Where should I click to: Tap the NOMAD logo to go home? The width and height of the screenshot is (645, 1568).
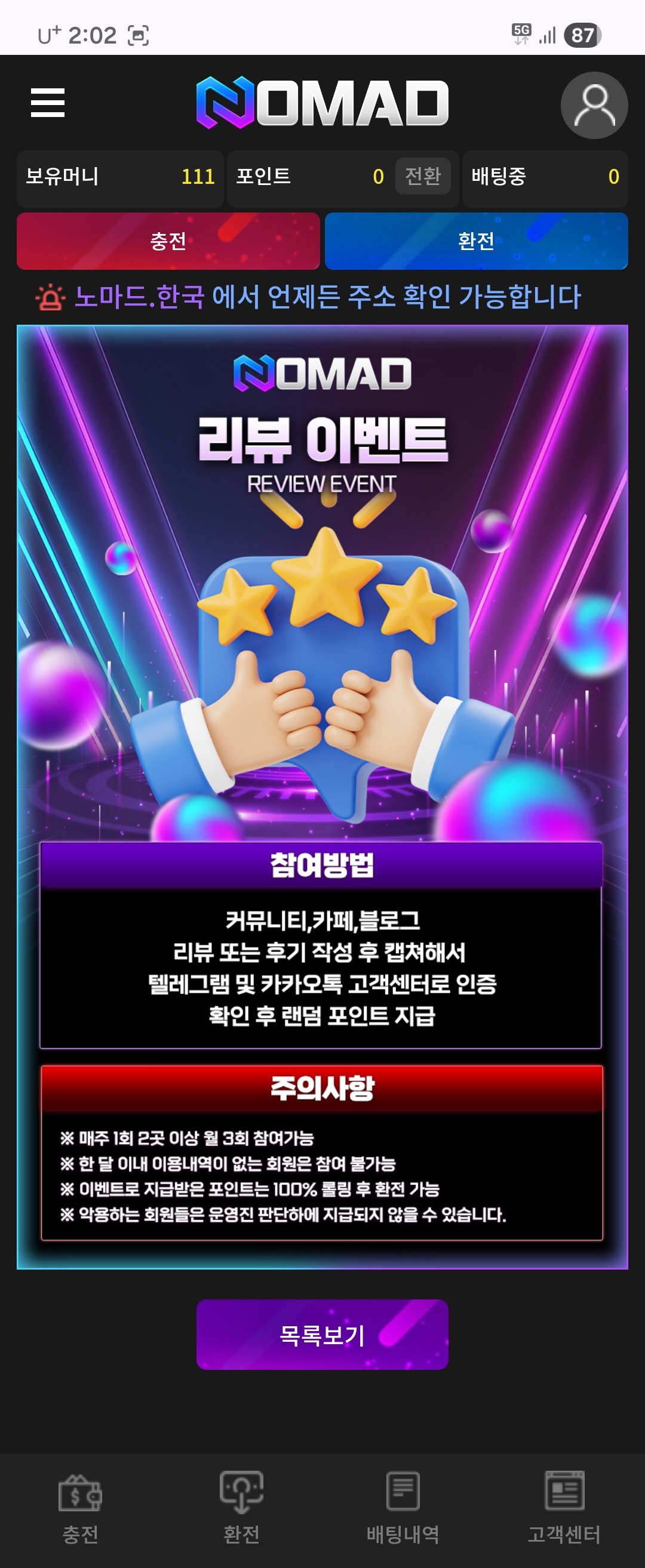tap(322, 102)
